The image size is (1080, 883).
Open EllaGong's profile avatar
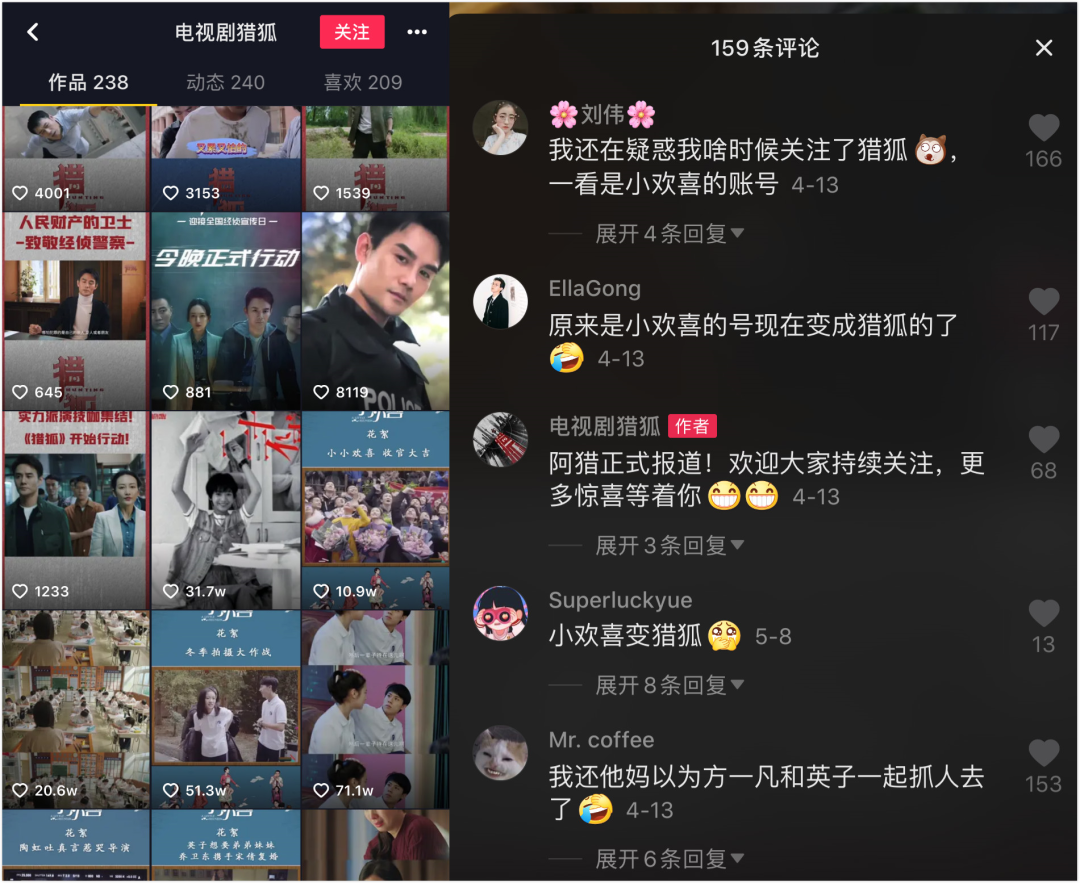(x=500, y=302)
